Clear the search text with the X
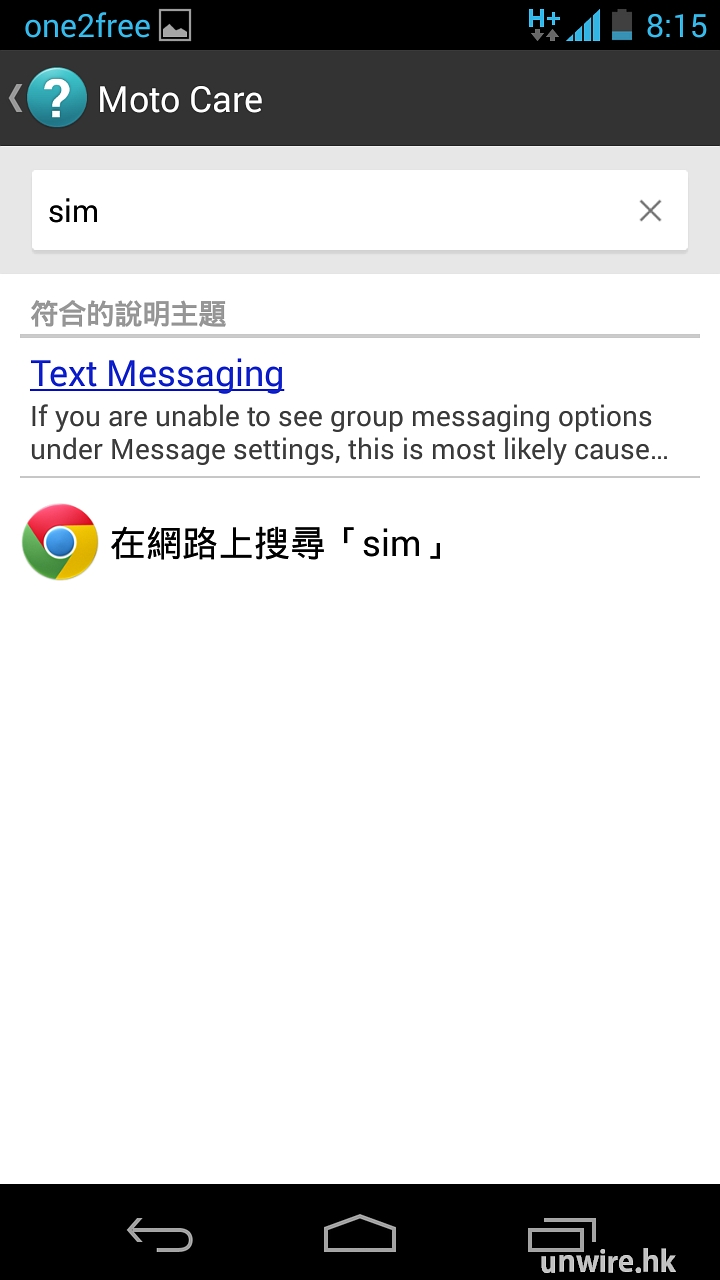 650,211
